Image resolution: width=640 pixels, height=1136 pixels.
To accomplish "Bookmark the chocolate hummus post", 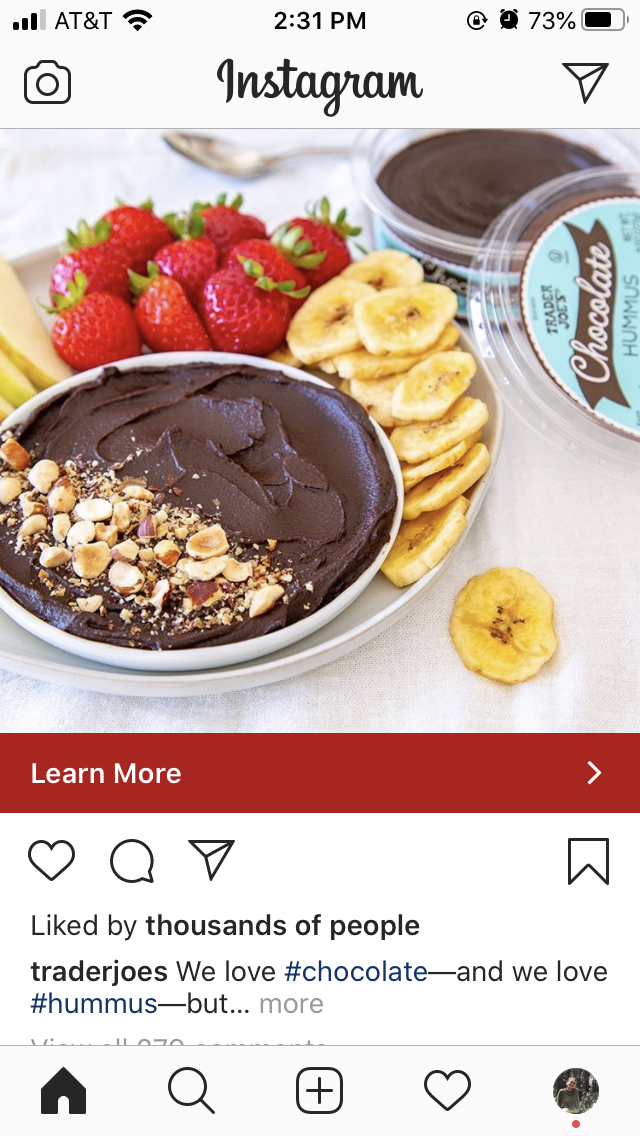I will click(588, 860).
